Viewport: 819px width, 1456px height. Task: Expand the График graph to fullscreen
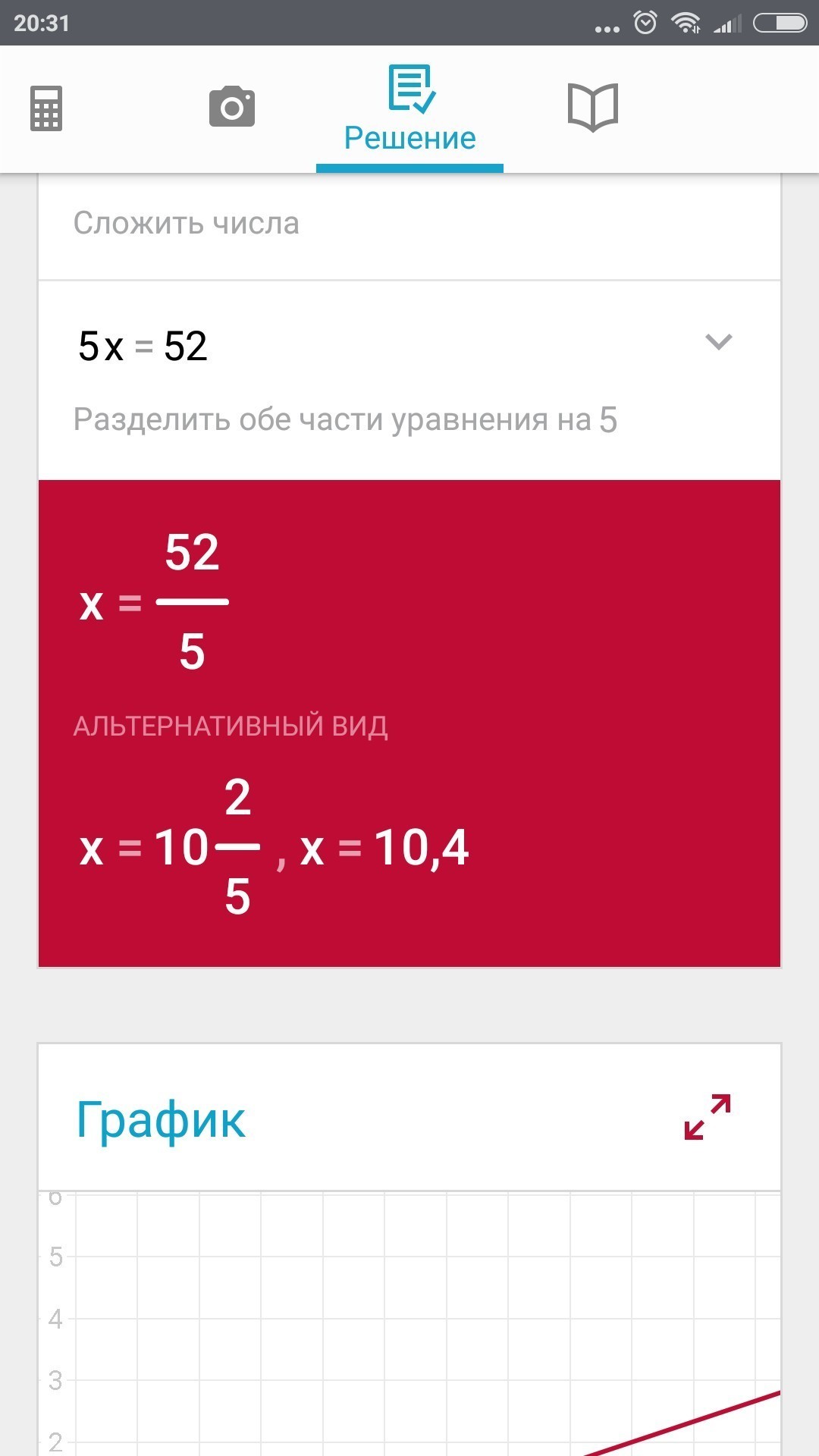707,1116
